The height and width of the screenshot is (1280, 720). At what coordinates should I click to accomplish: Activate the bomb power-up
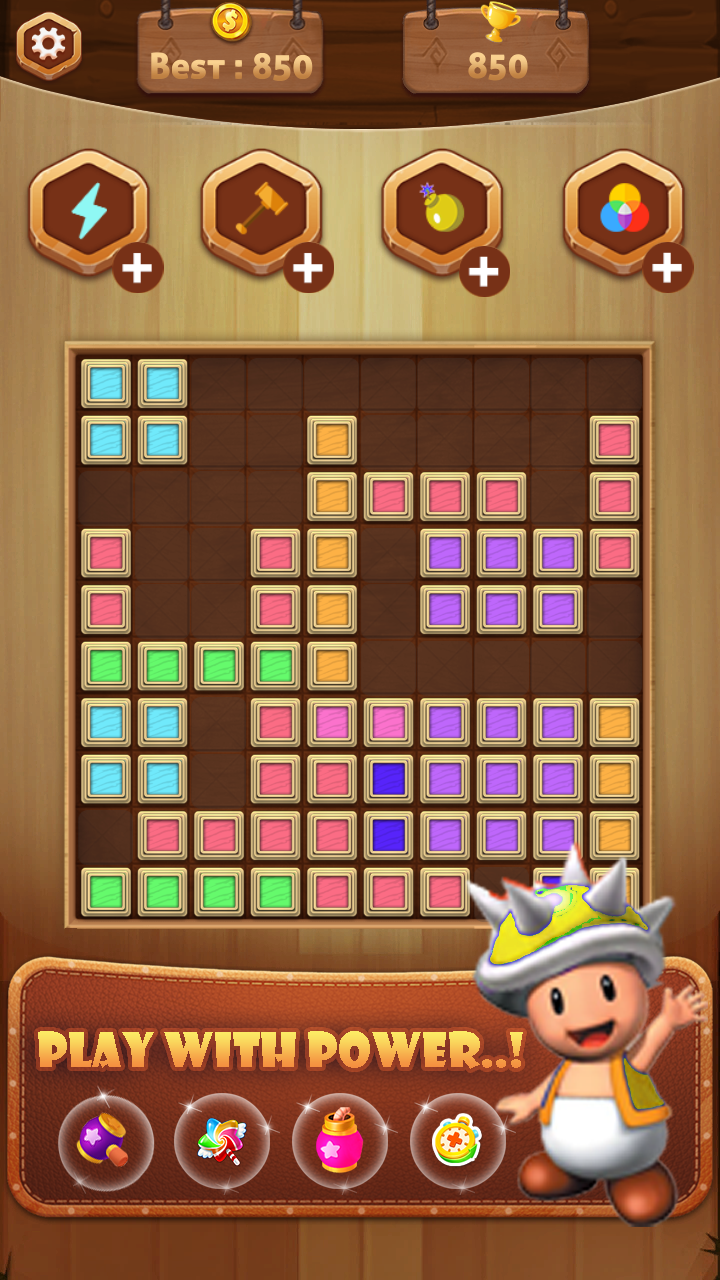coord(442,213)
